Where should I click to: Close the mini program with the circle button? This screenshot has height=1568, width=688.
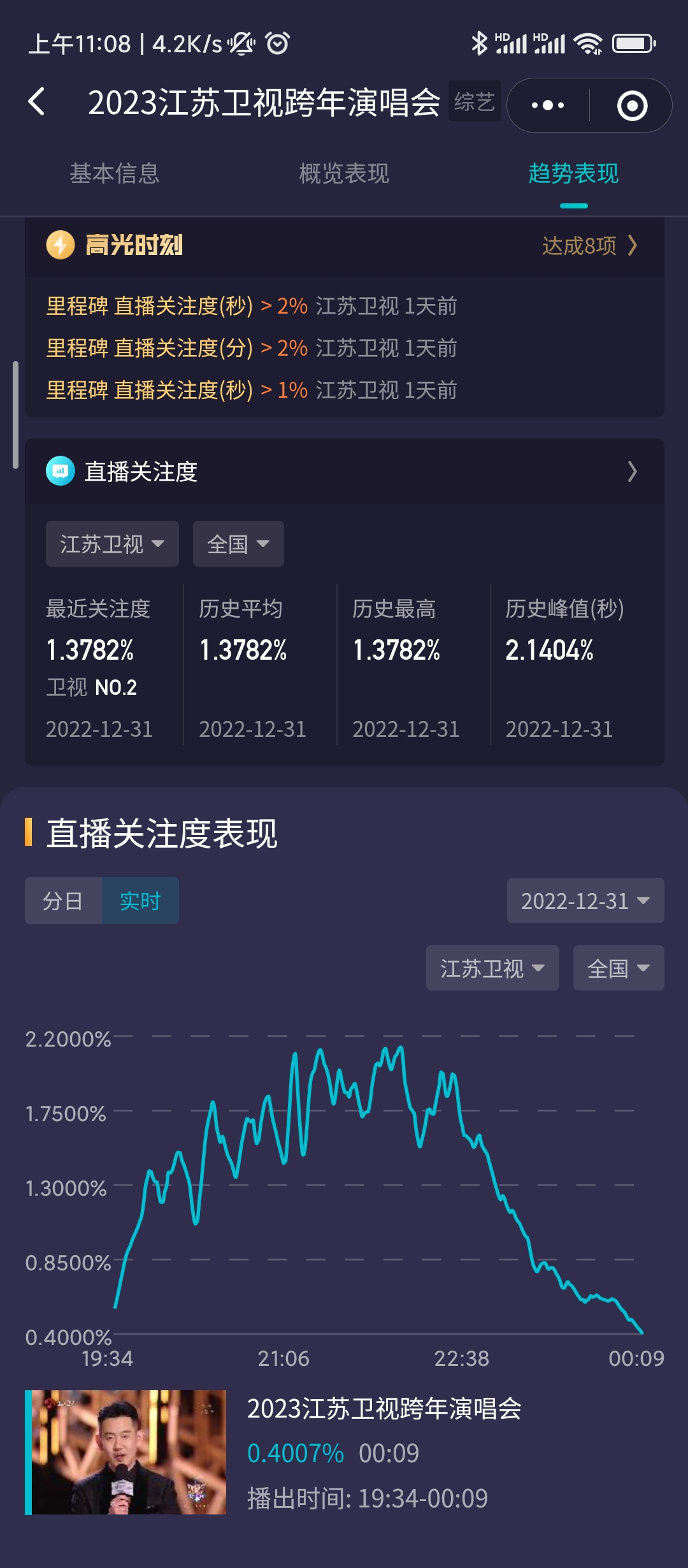pos(632,105)
